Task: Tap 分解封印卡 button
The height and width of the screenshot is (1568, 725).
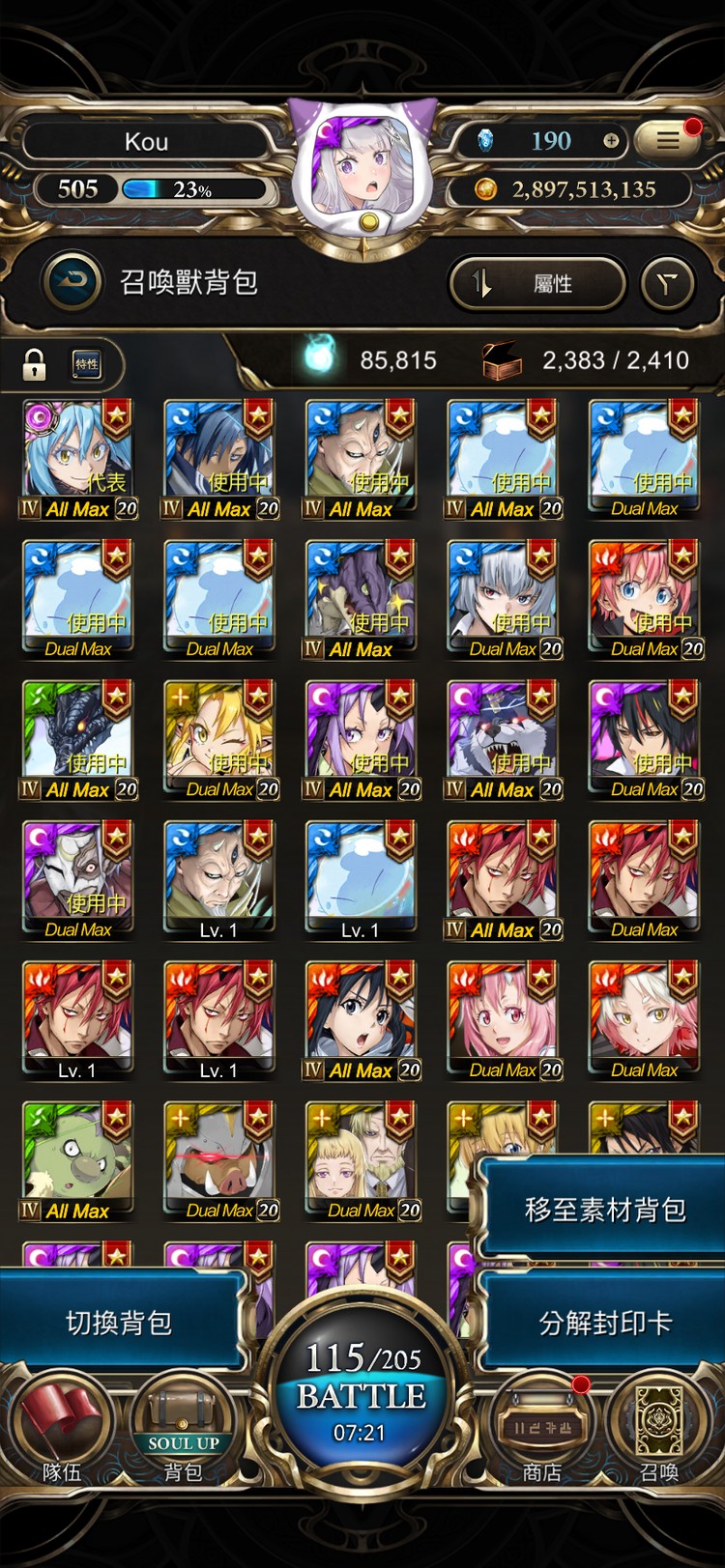Action: pos(604,1323)
